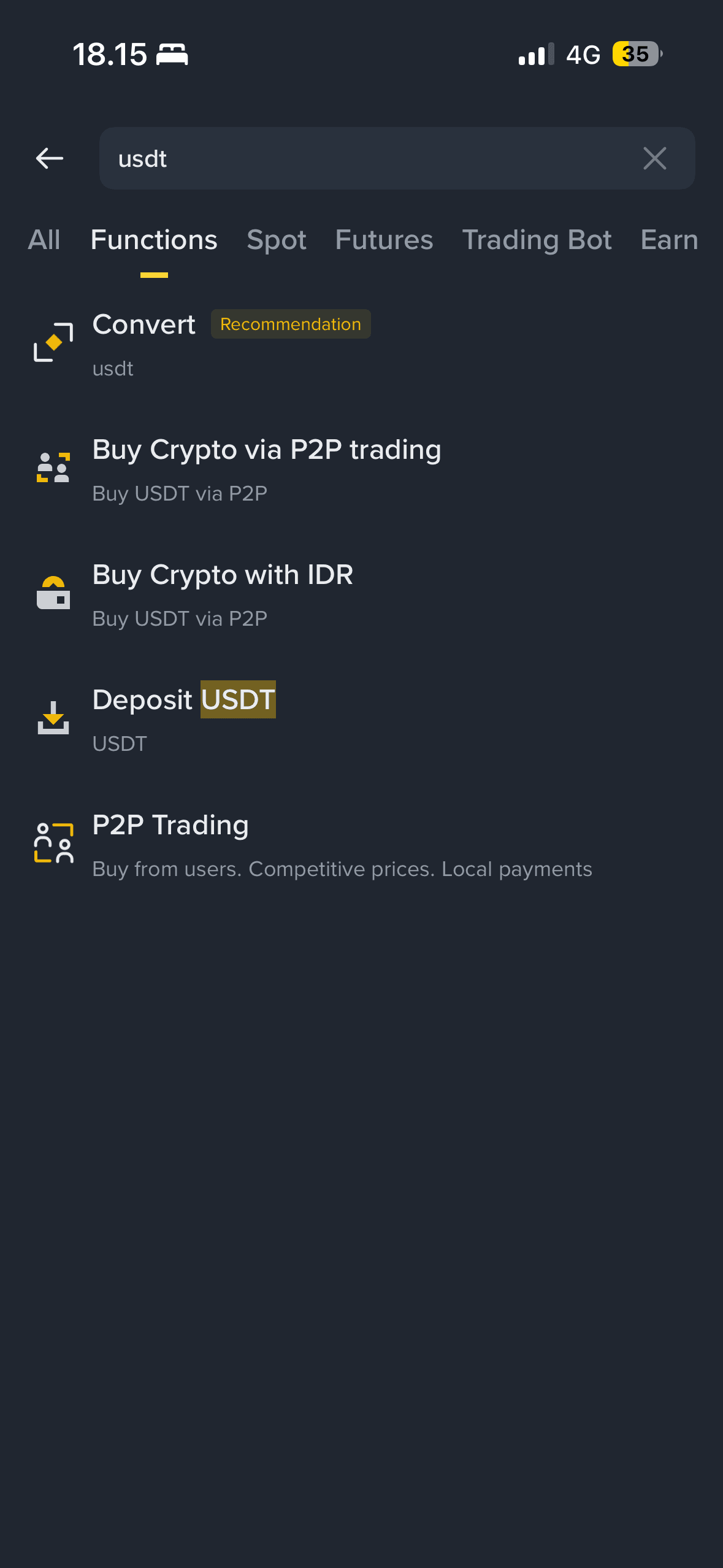Open the Spot tab

pyautogui.click(x=277, y=240)
